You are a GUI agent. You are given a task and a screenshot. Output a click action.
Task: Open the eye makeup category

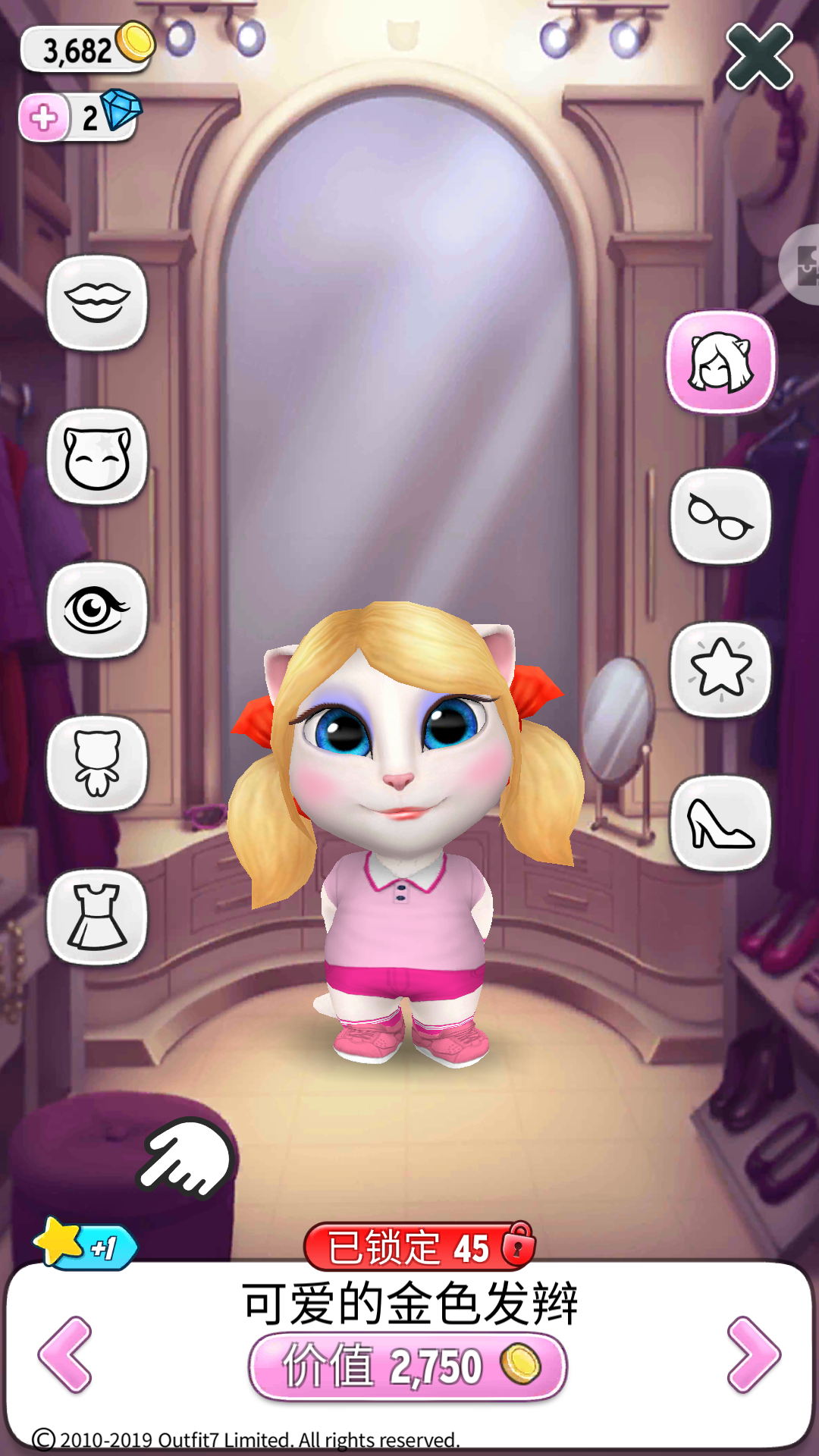(97, 610)
